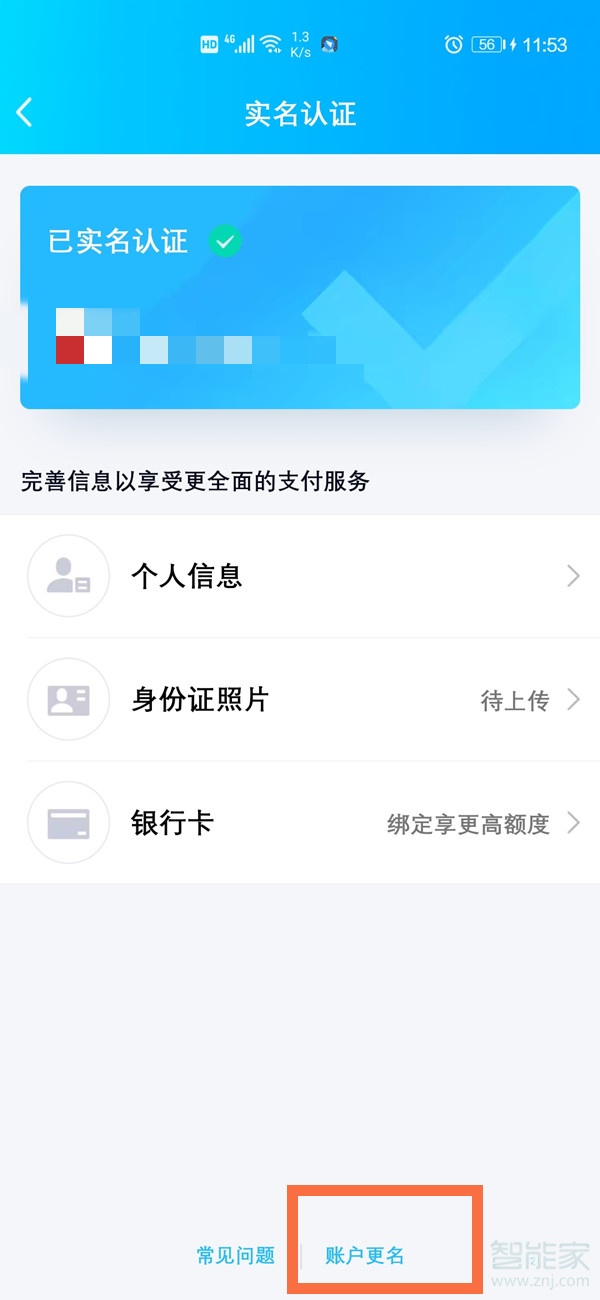The height and width of the screenshot is (1300, 600).
Task: Open 身份证照片 to upload ID photo
Action: tap(300, 700)
